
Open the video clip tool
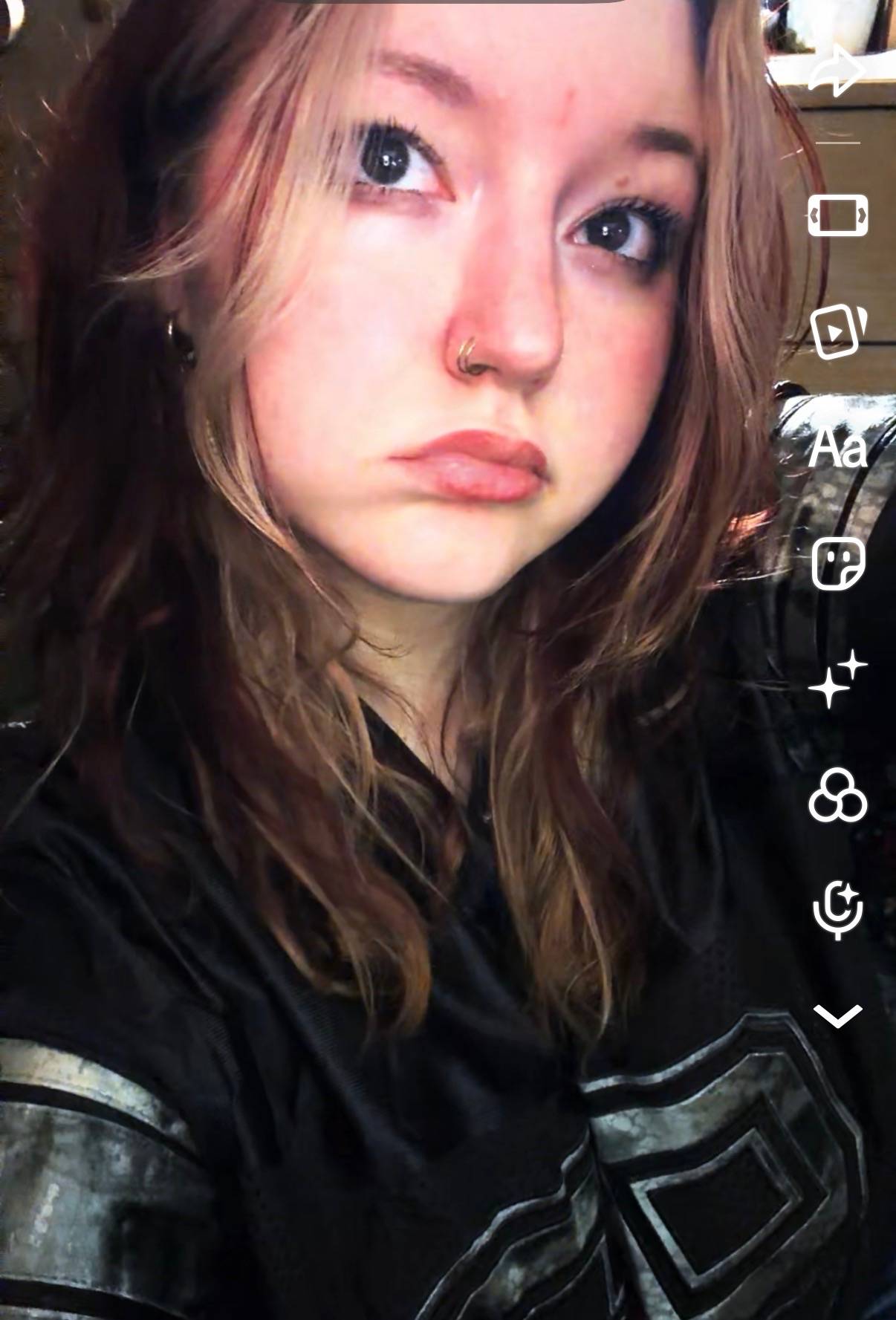[x=838, y=331]
